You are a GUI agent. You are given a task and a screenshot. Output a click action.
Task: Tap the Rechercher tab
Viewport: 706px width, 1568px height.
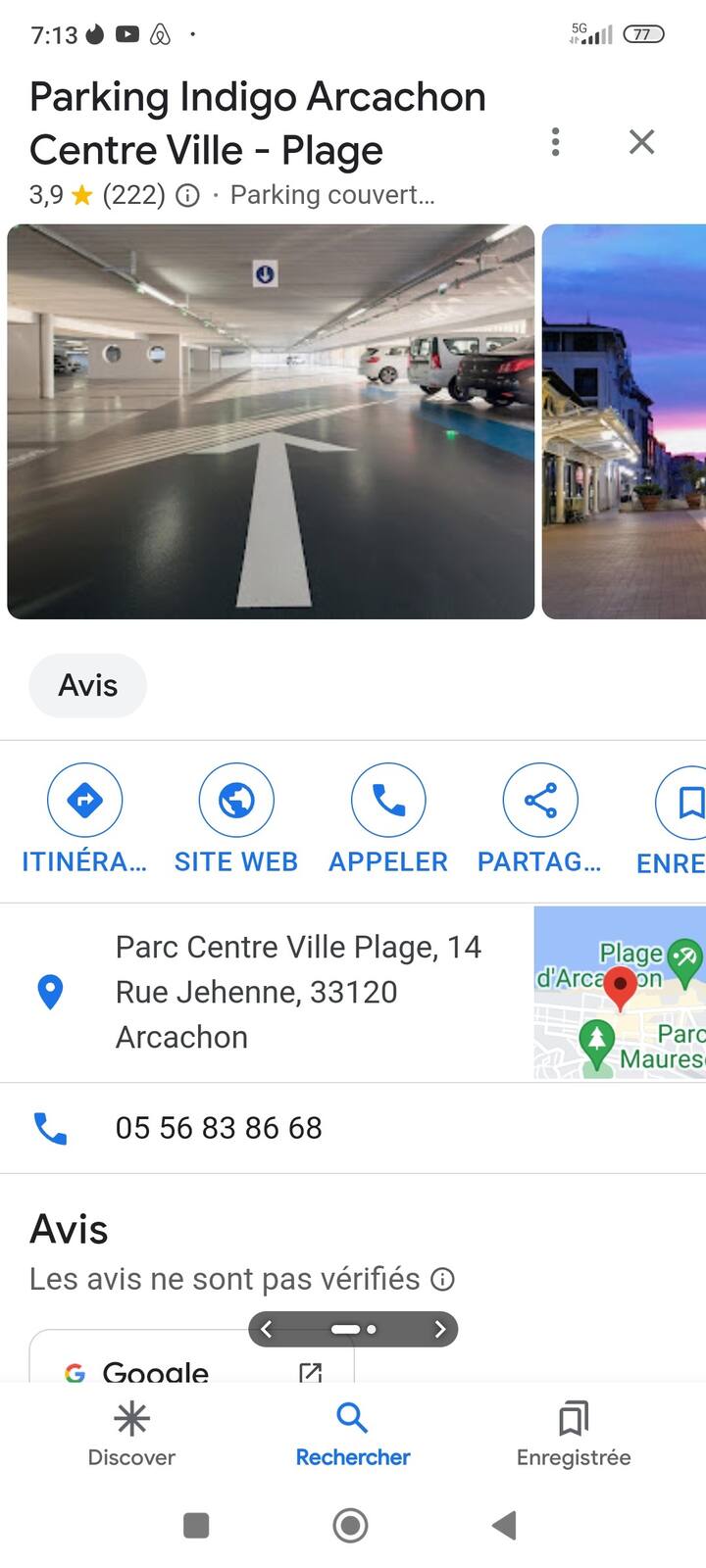click(x=353, y=1435)
